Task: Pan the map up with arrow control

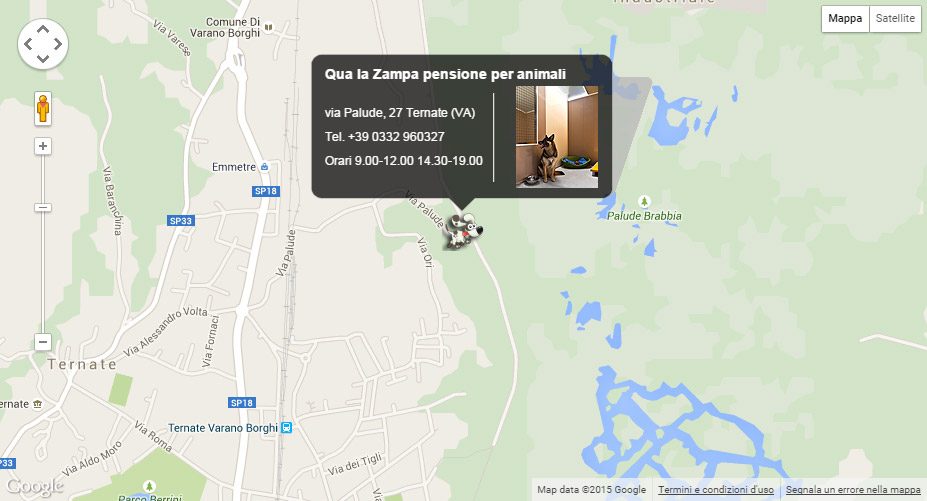Action: pos(43,30)
